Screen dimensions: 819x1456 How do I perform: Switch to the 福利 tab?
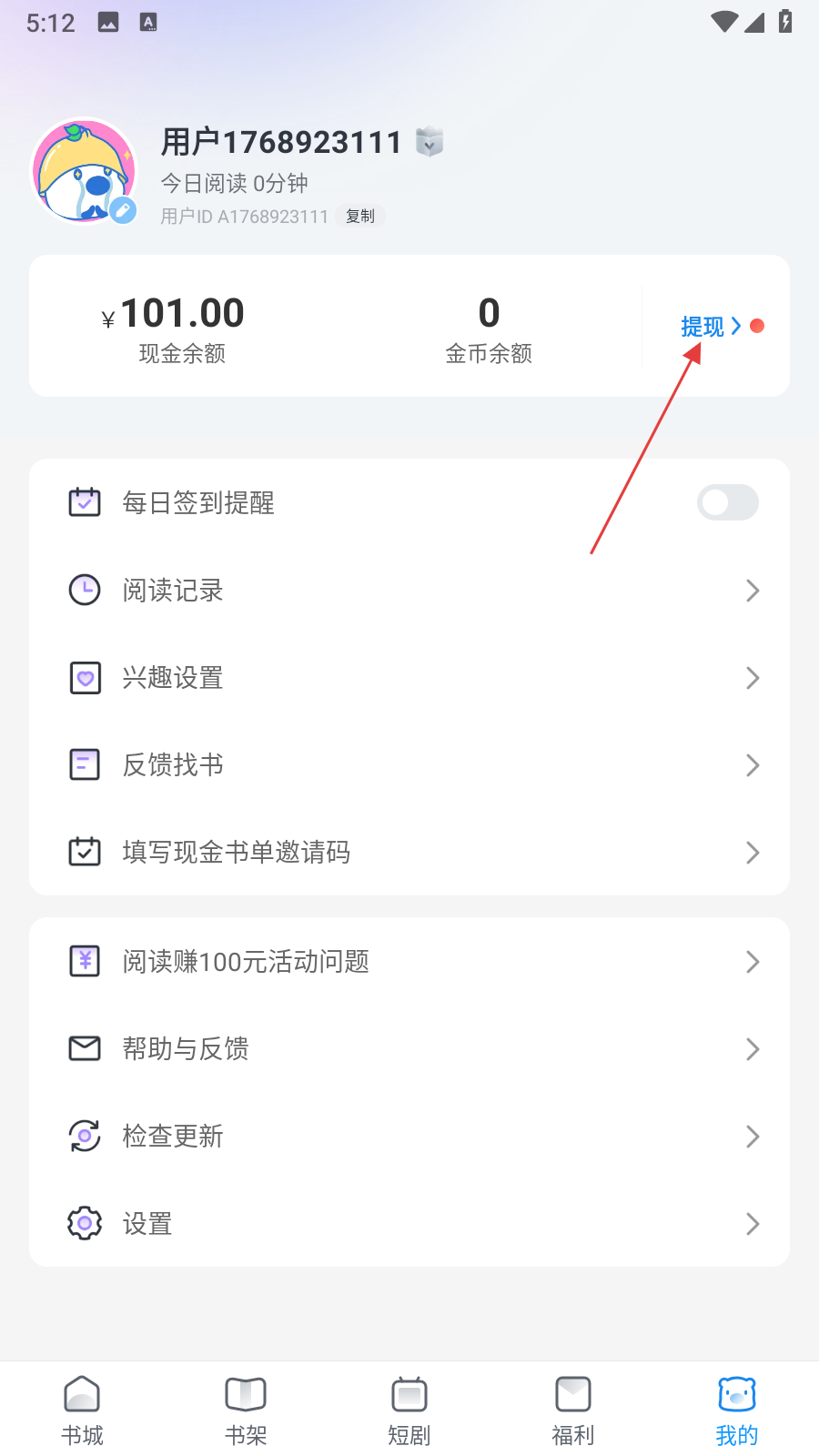pyautogui.click(x=573, y=1410)
